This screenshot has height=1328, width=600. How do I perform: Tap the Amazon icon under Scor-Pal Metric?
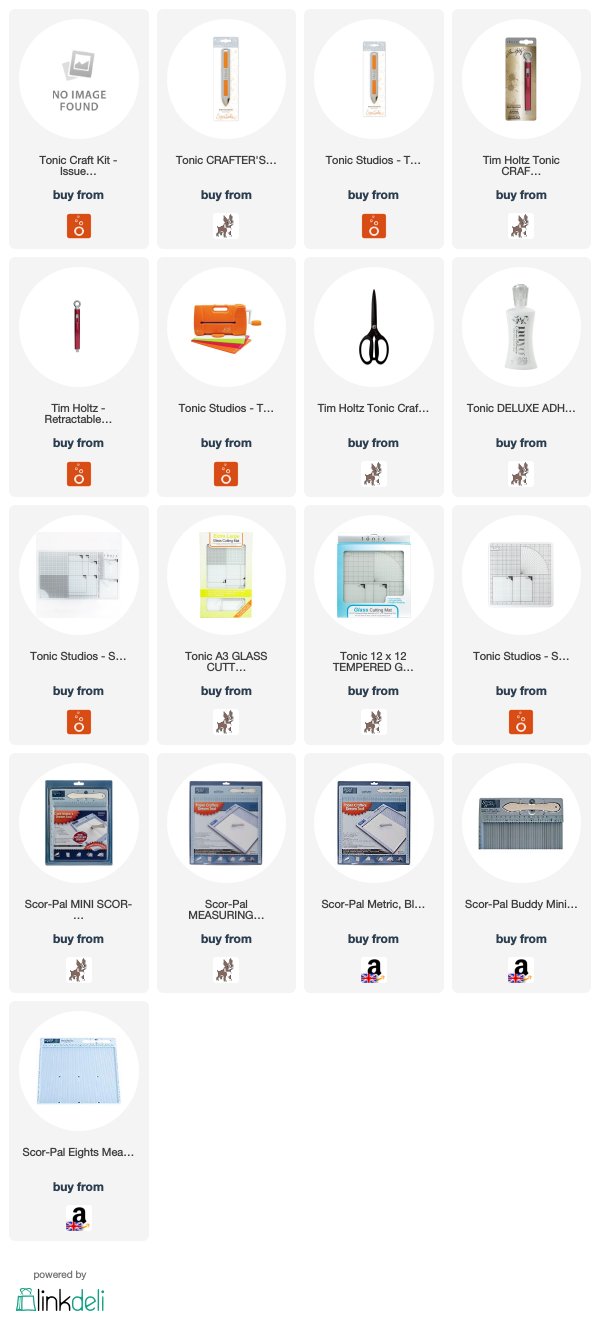click(373, 969)
